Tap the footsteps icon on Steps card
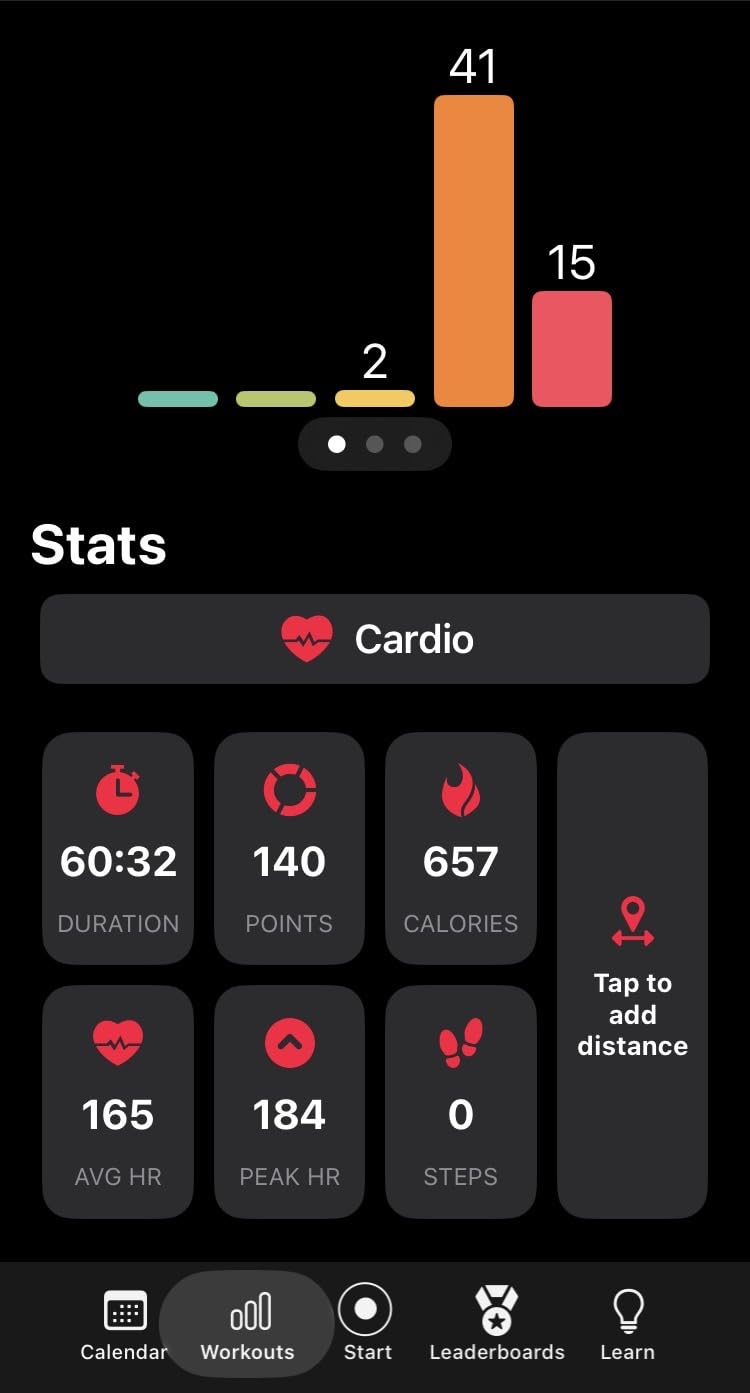750x1393 pixels. 460,1040
